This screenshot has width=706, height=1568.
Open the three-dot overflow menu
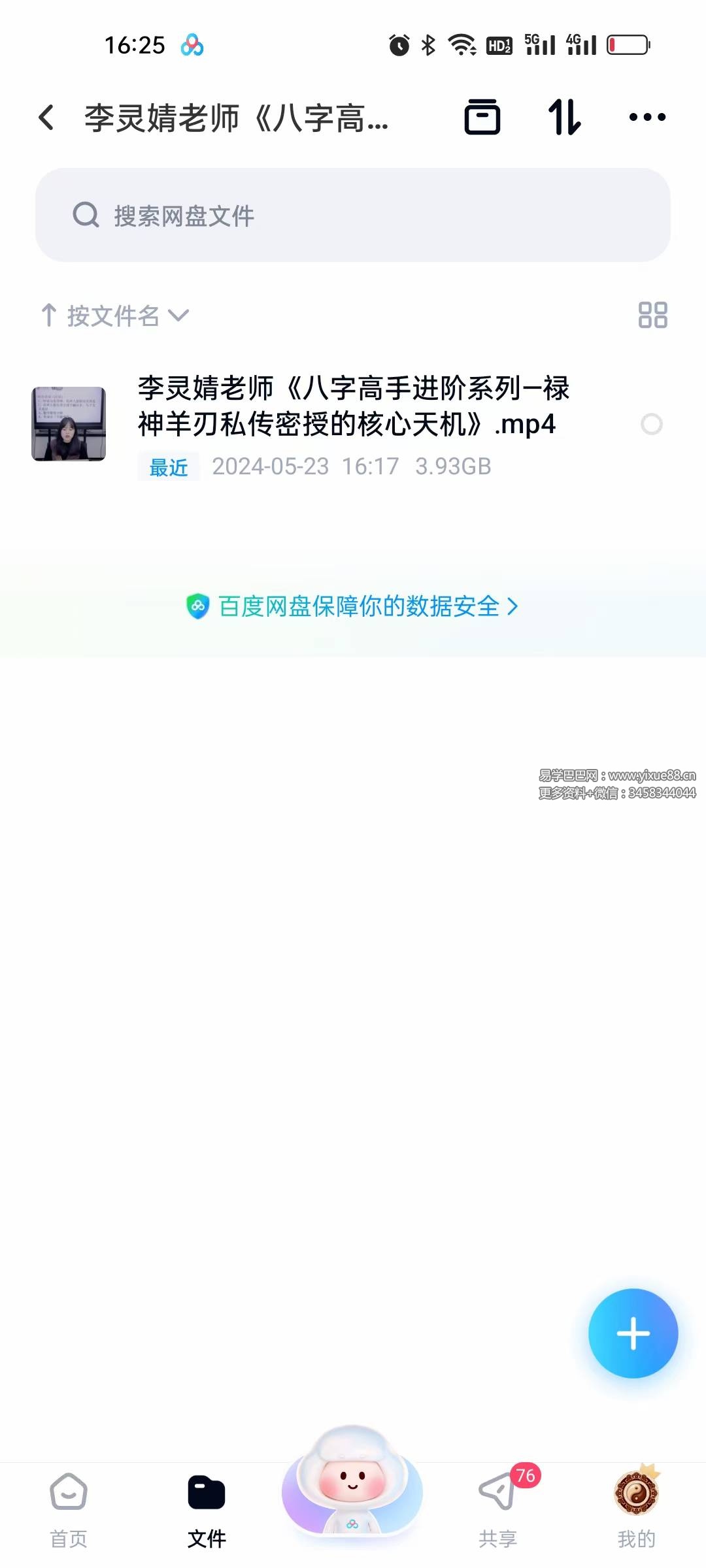click(647, 118)
